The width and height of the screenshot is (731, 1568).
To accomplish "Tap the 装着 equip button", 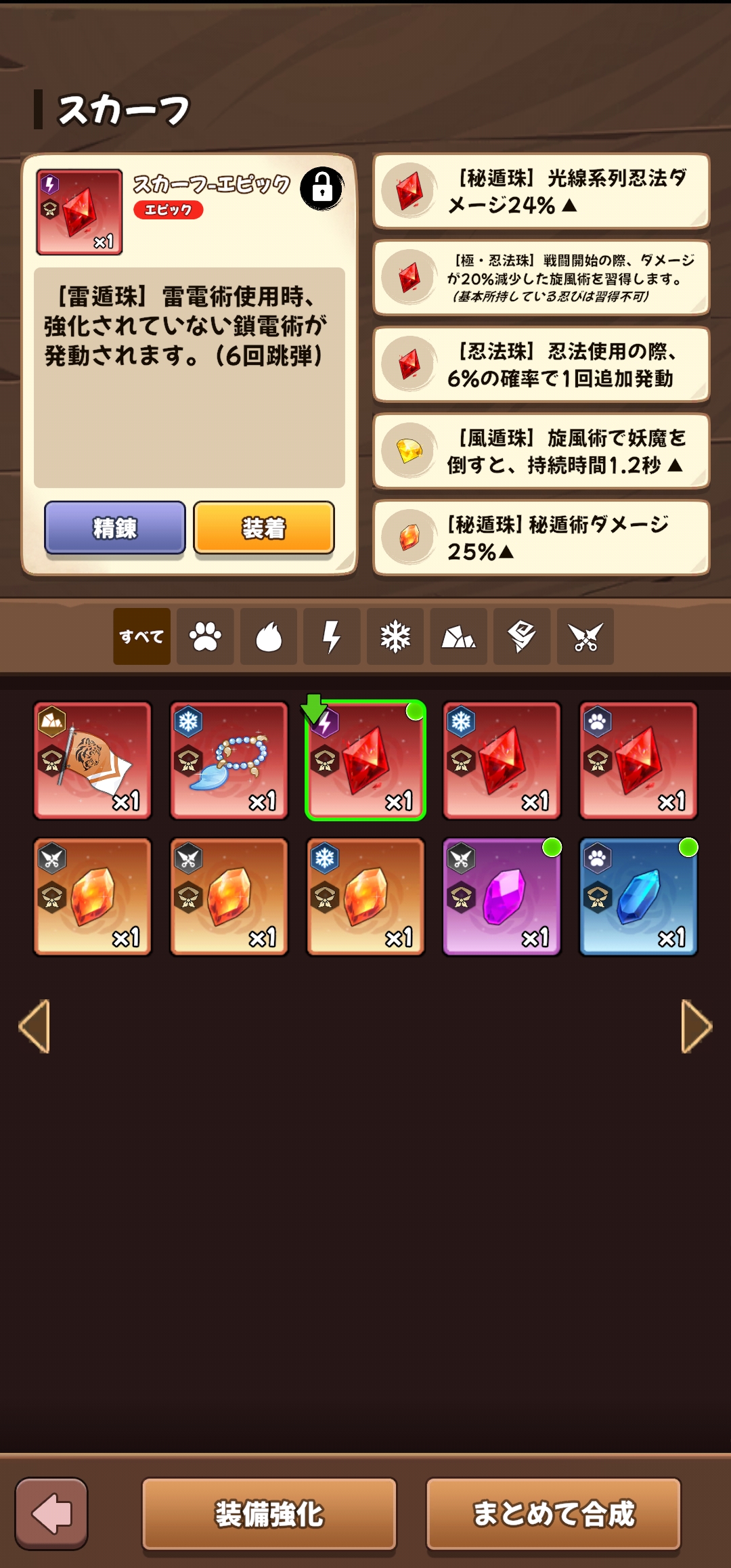I will point(264,527).
